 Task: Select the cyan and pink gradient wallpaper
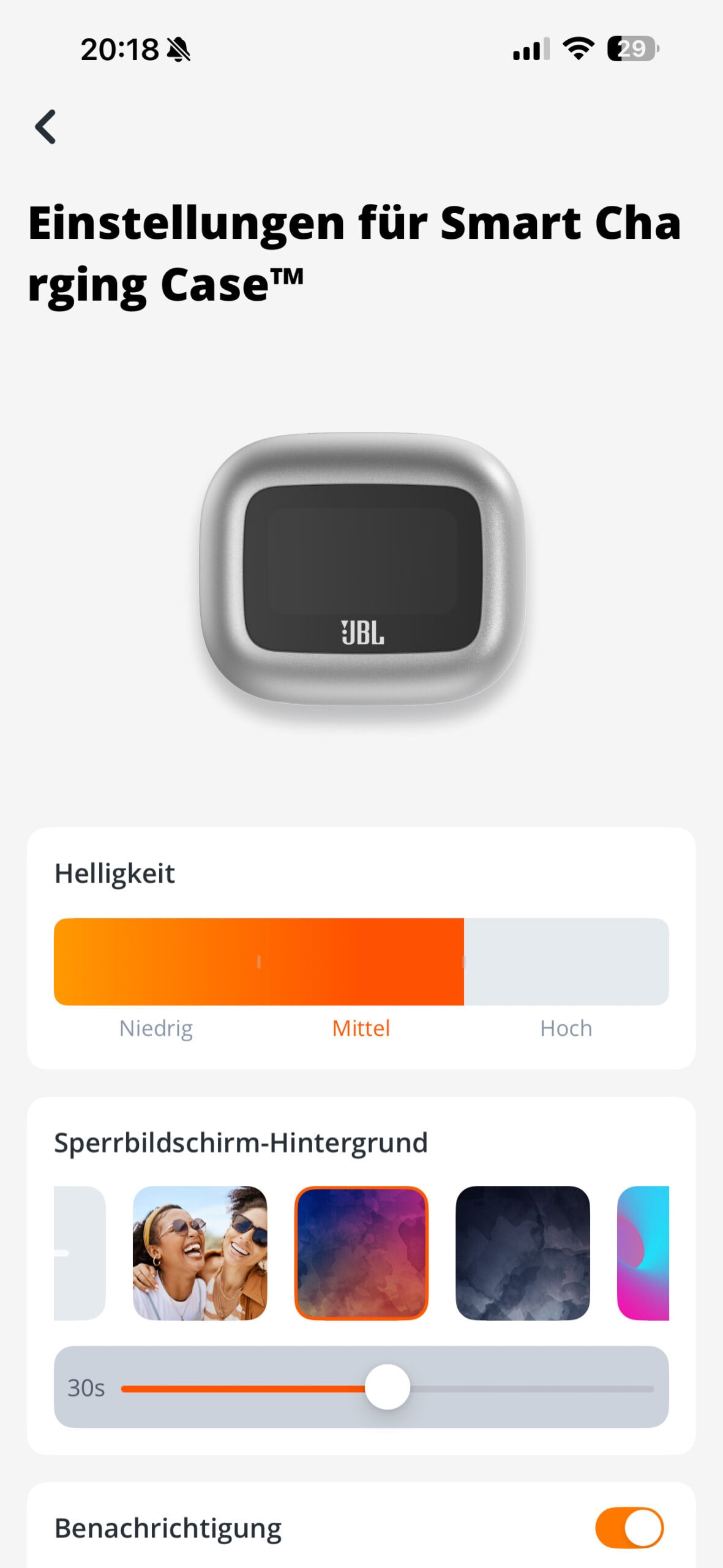pos(643,1253)
